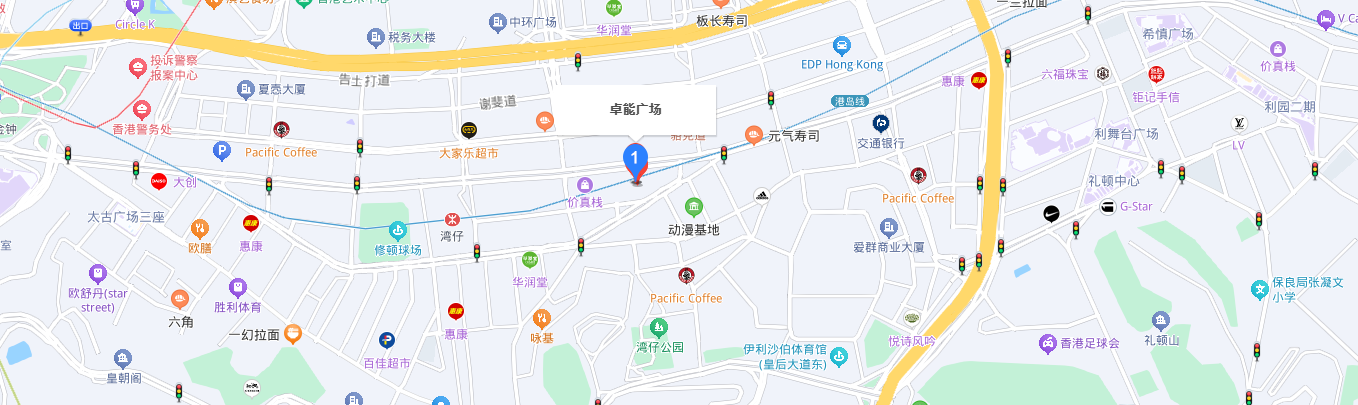Open the 大家乐超市 place marker
The height and width of the screenshot is (405, 1358).
pos(468,130)
